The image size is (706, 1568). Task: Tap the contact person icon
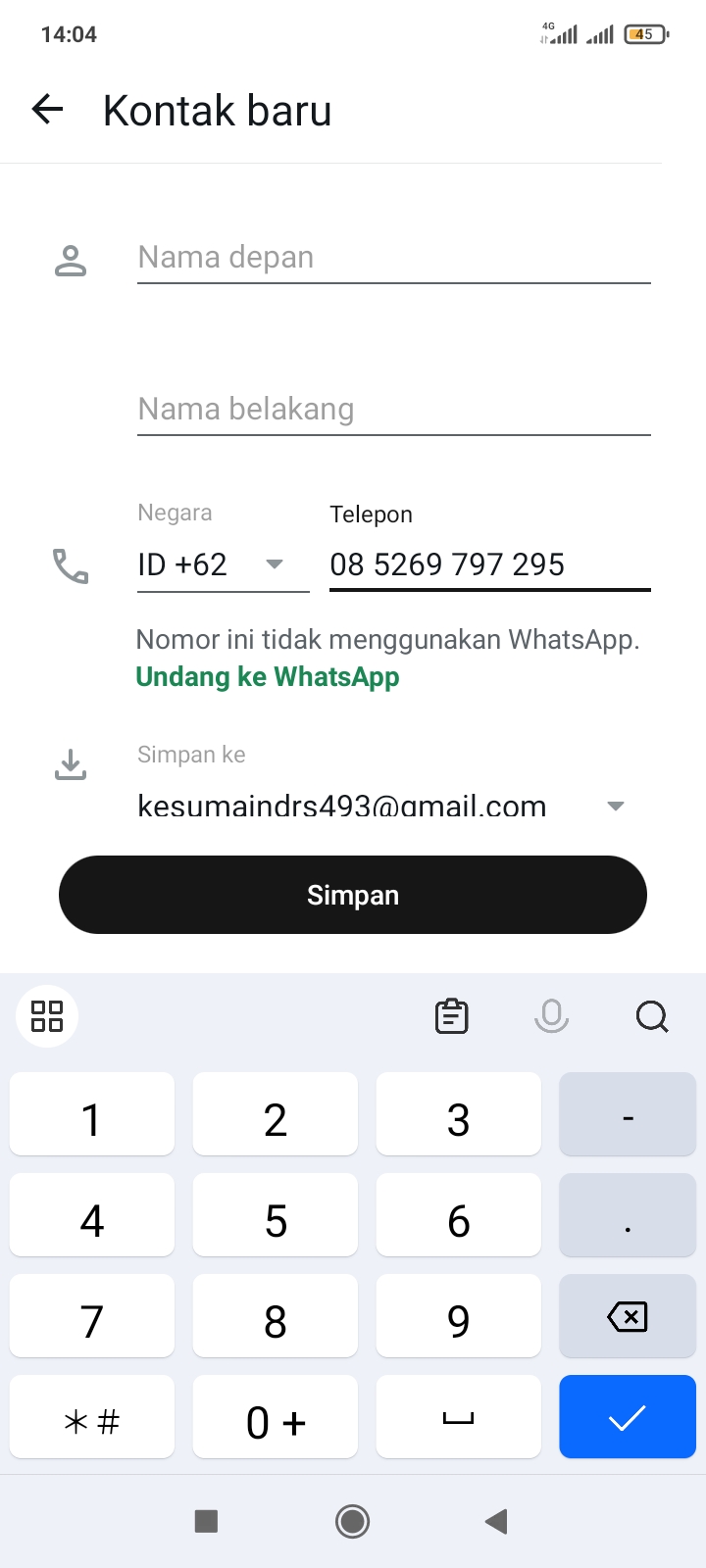69,258
